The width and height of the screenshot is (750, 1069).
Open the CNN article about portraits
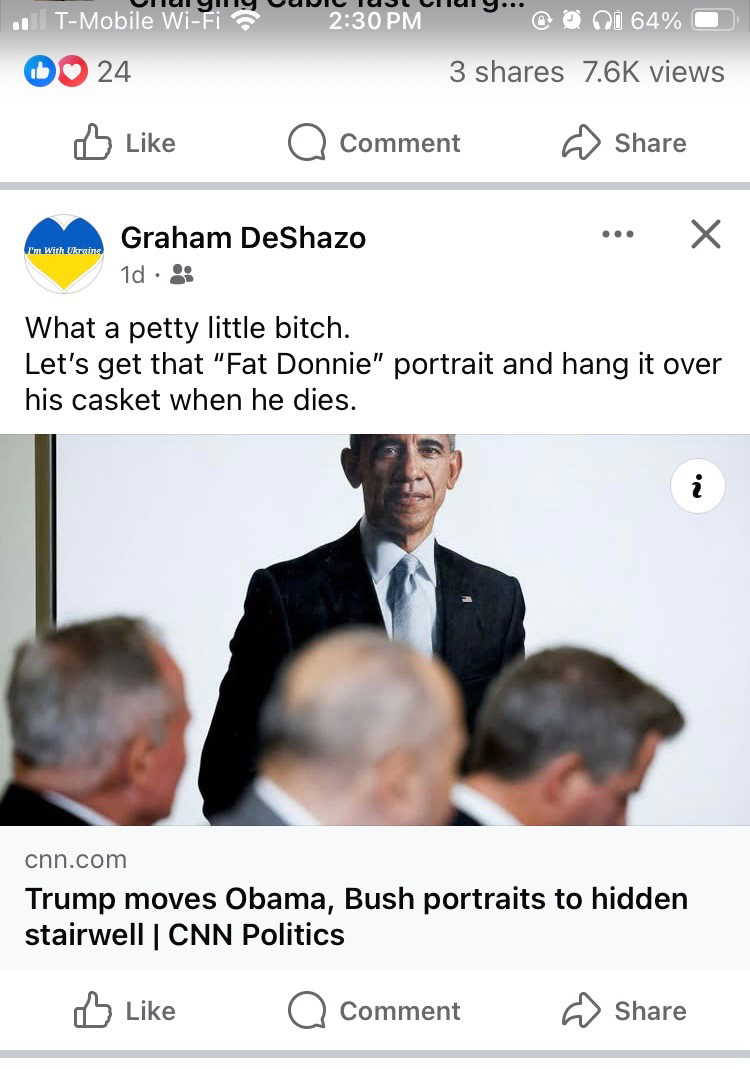[x=356, y=916]
